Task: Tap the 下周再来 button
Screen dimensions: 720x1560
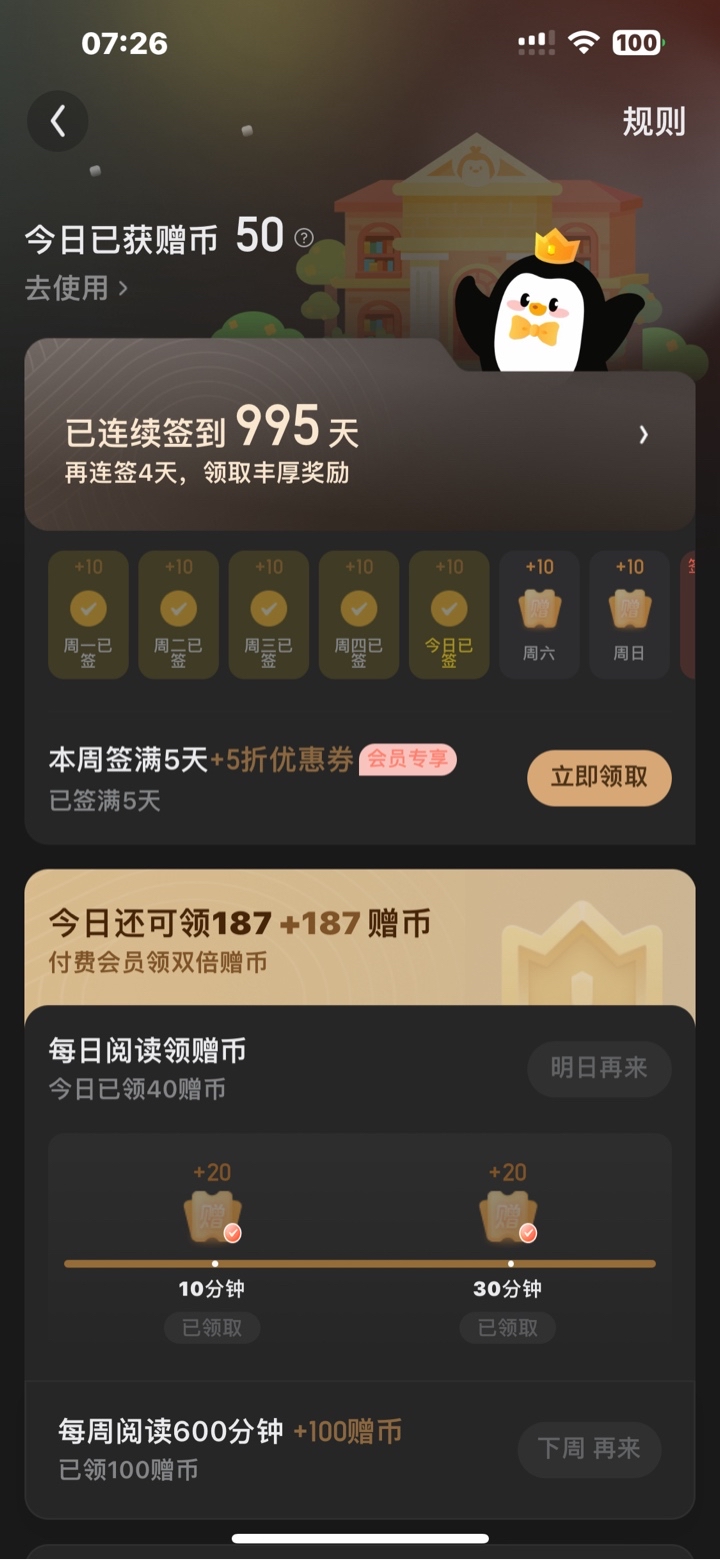Action: pyautogui.click(x=589, y=1449)
